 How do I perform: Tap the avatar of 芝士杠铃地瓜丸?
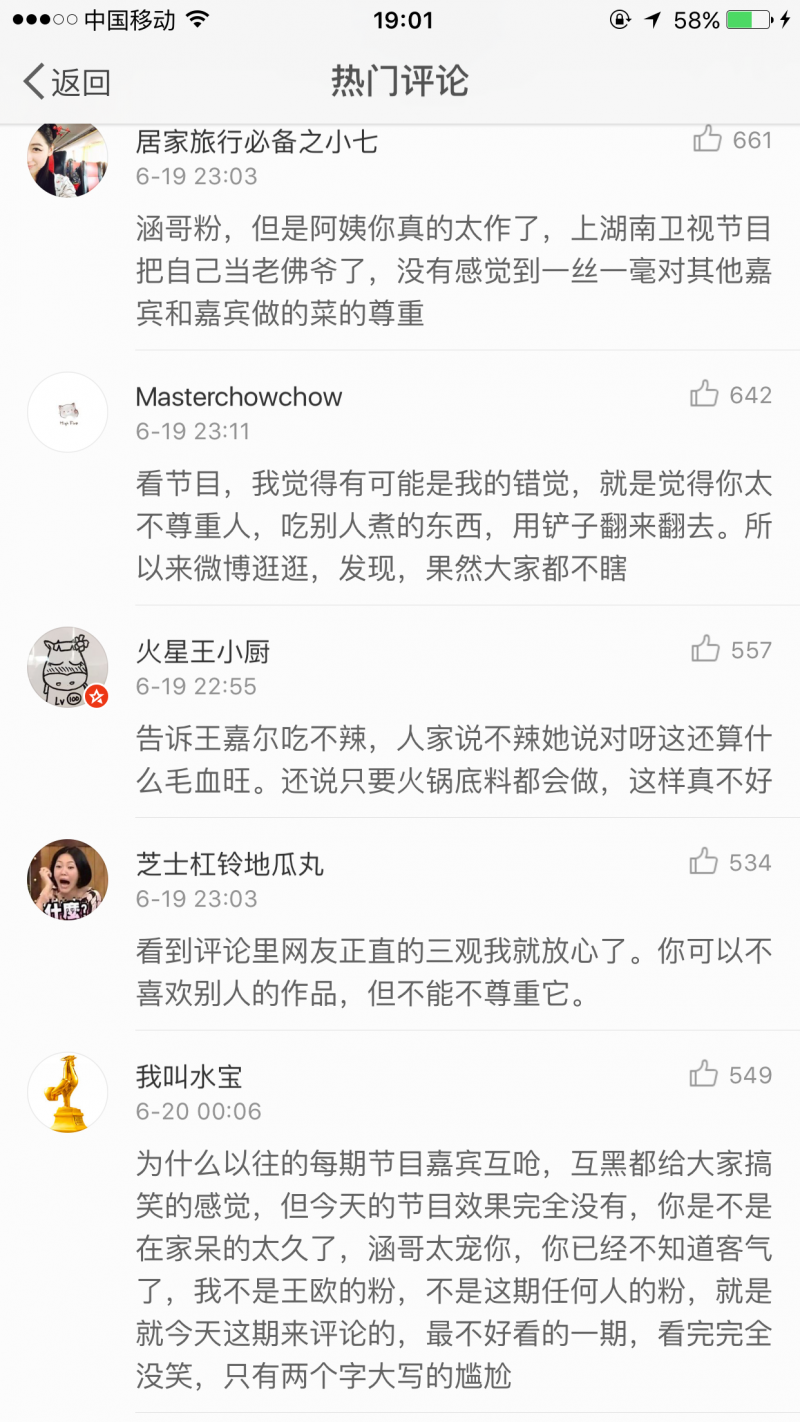pyautogui.click(x=67, y=879)
